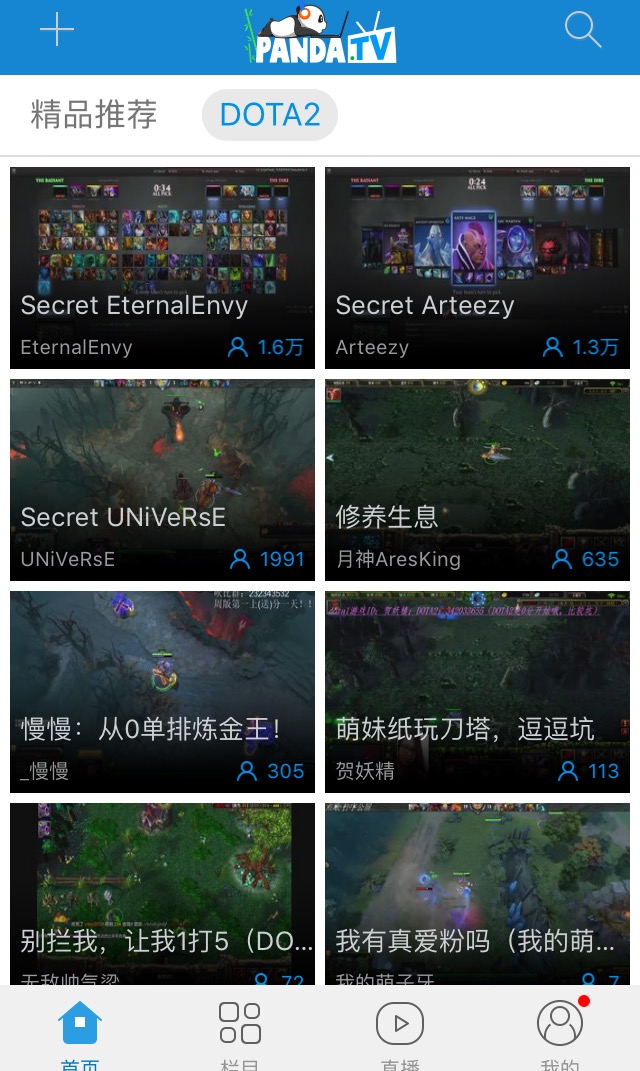The width and height of the screenshot is (640, 1071).
Task: Open the Secret EternalEnvy stream
Action: [x=162, y=267]
